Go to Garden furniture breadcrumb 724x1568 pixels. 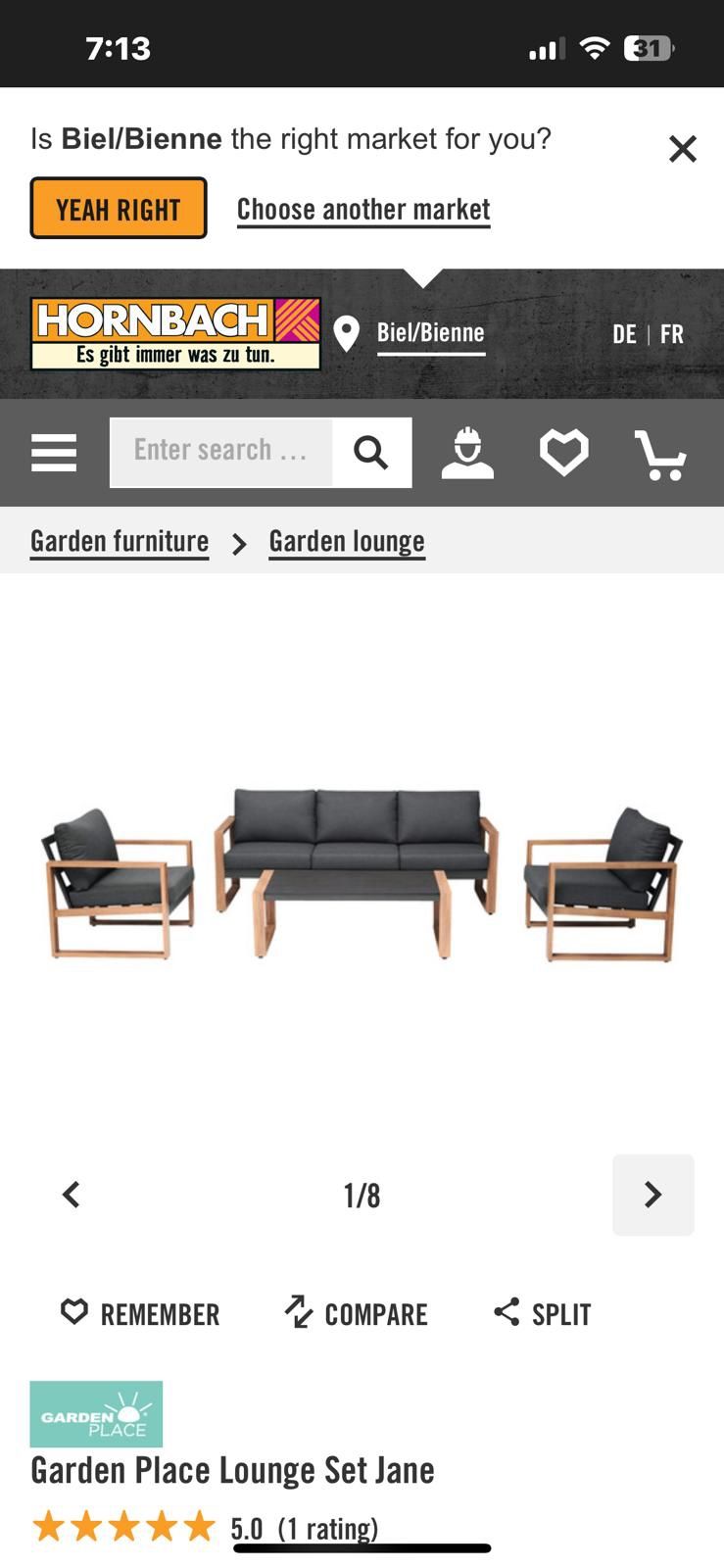[120, 541]
